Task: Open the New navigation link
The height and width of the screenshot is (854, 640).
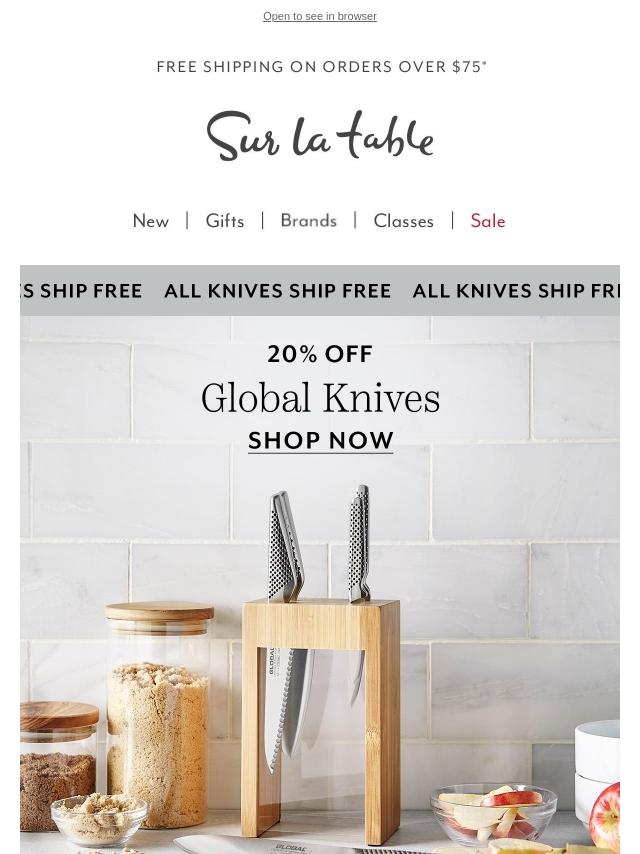Action: 151,221
